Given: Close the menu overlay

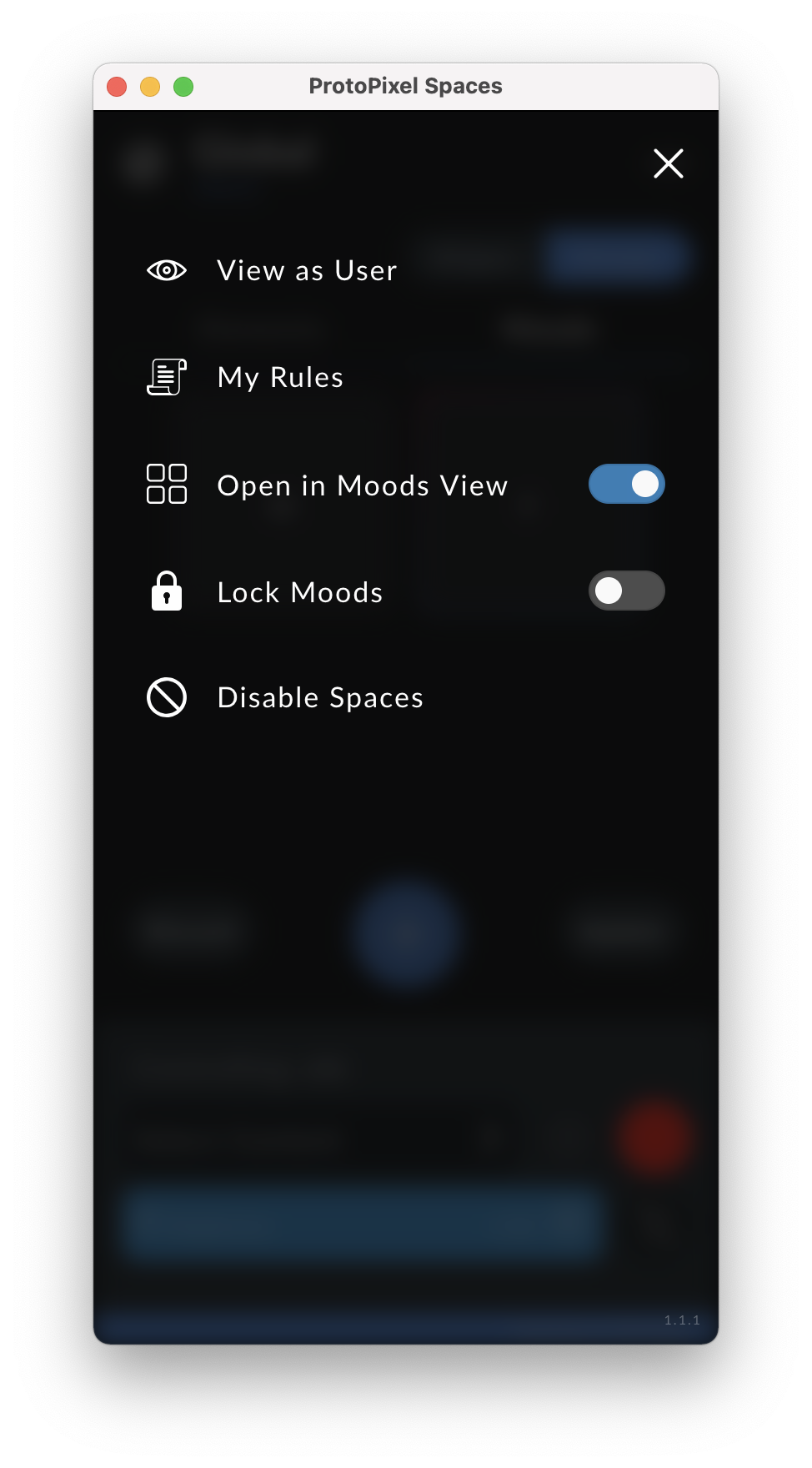Looking at the screenshot, I should pyautogui.click(x=668, y=163).
